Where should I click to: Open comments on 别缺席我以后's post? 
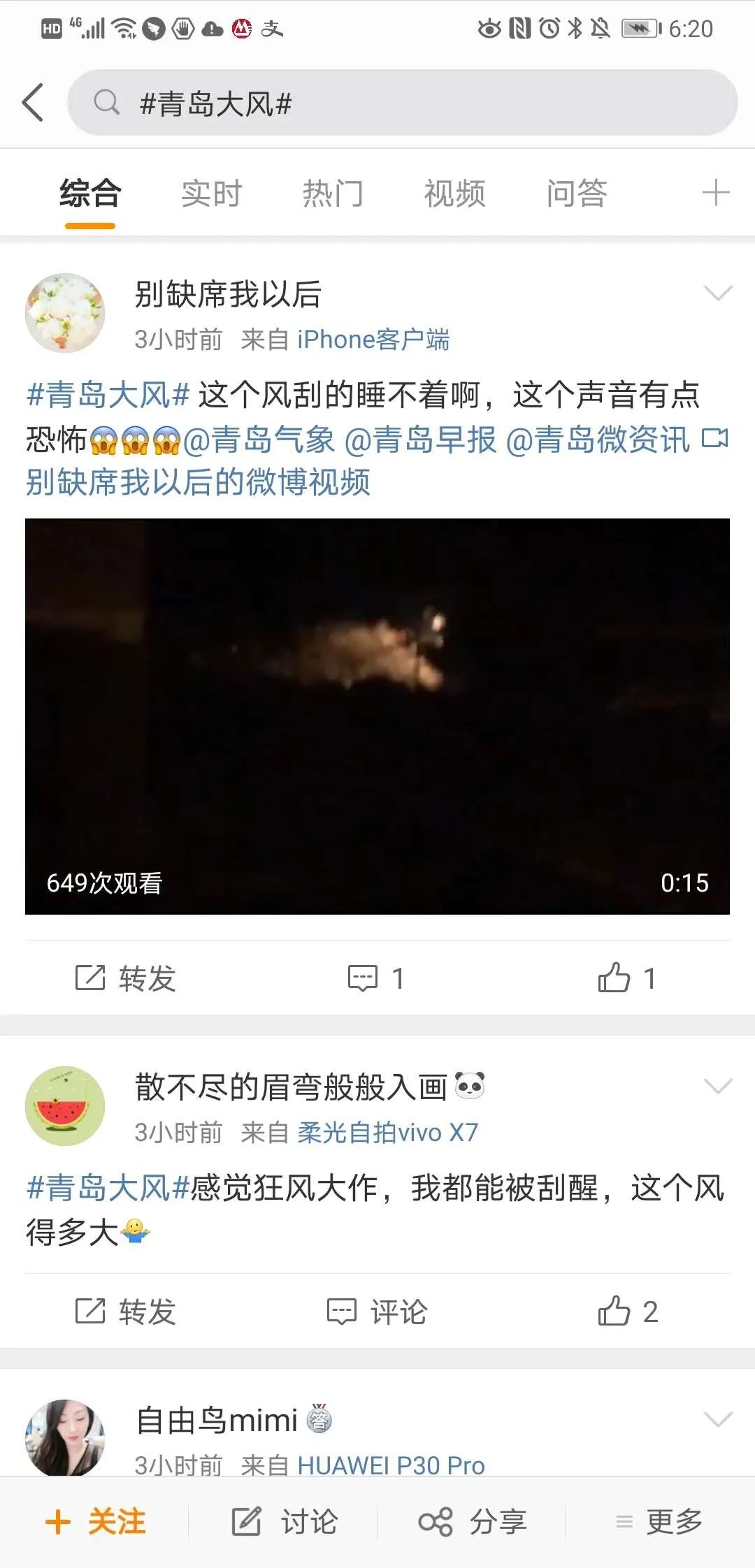tap(376, 978)
